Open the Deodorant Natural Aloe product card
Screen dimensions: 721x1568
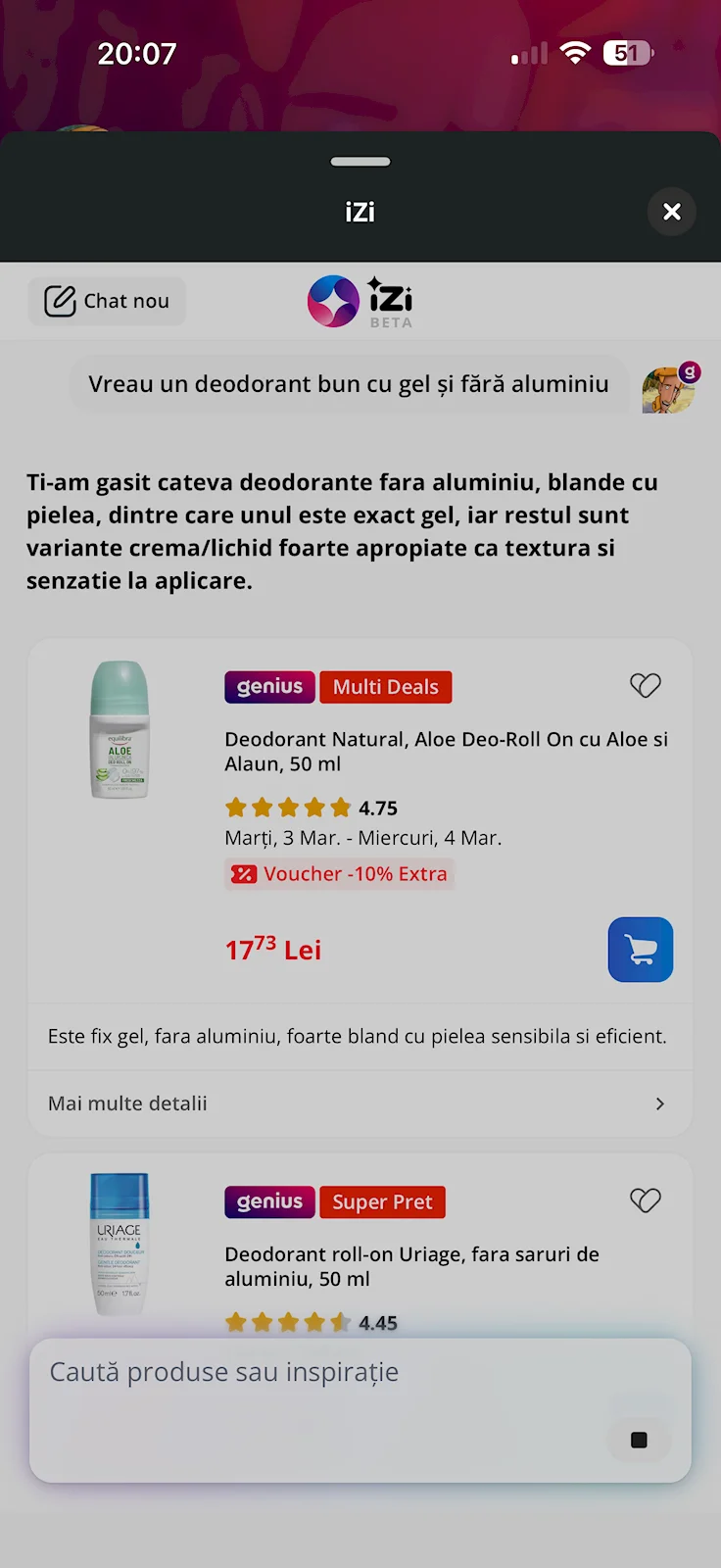point(446,752)
